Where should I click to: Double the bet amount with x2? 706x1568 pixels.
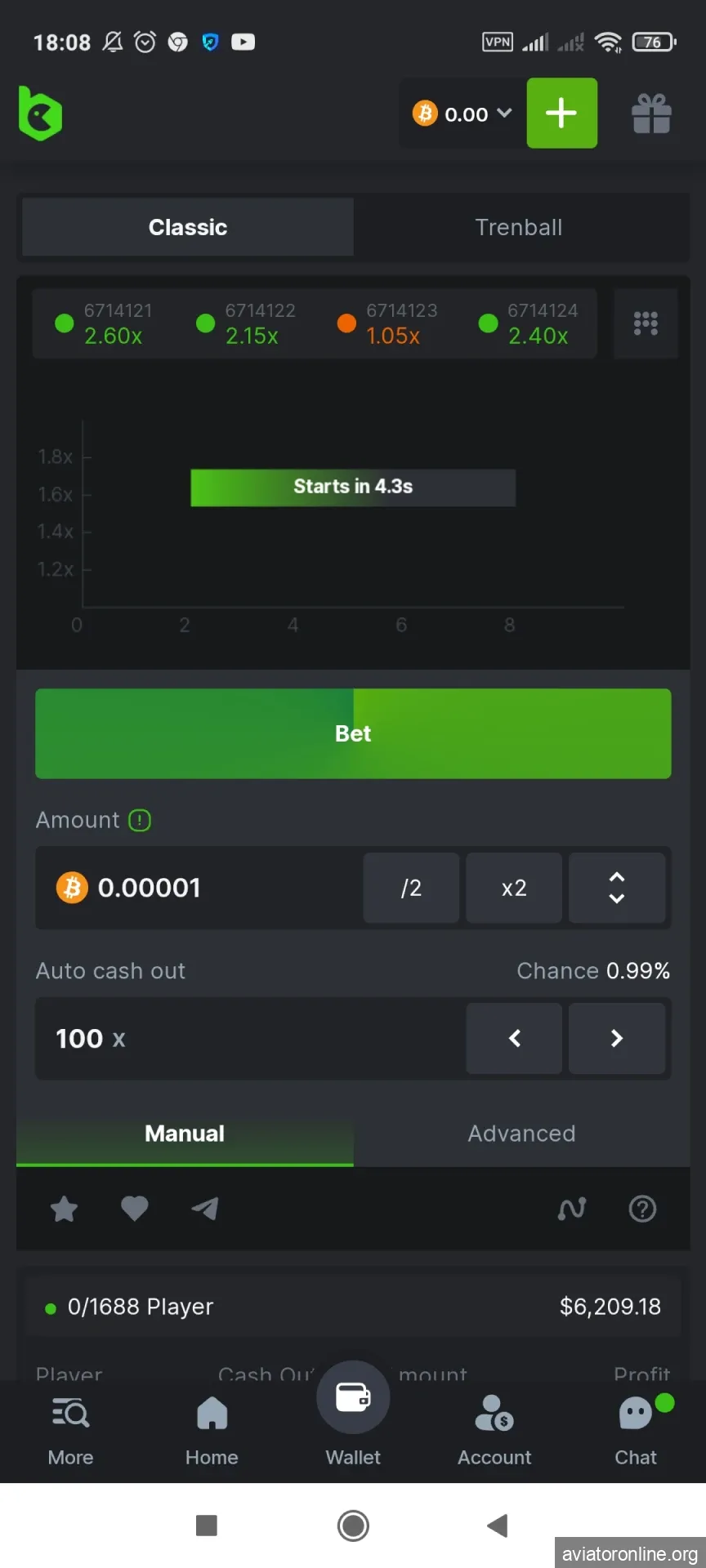click(514, 888)
